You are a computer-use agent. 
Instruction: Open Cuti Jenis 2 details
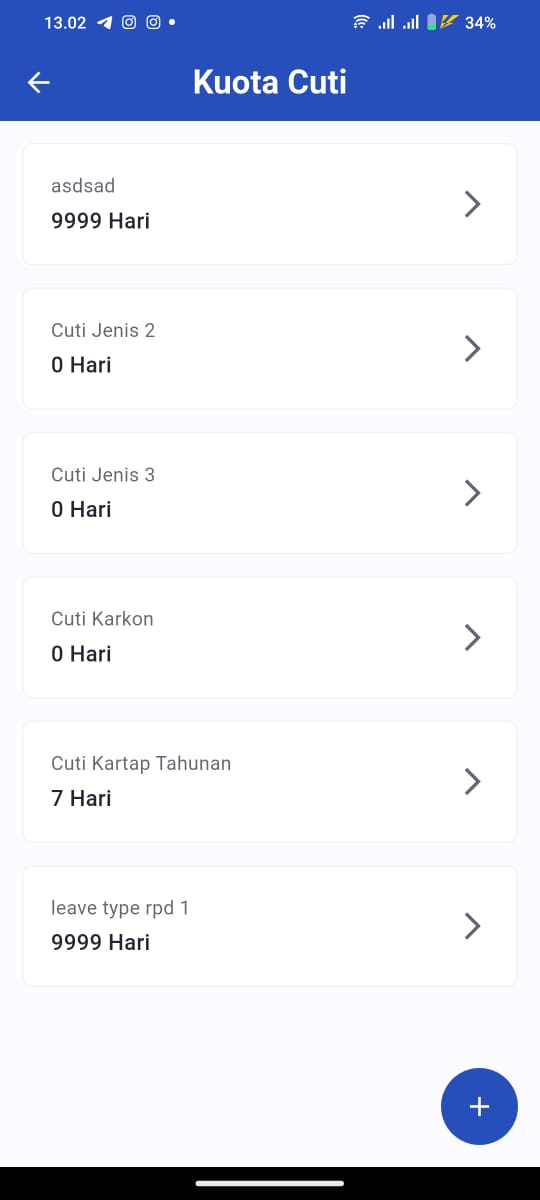pos(270,348)
